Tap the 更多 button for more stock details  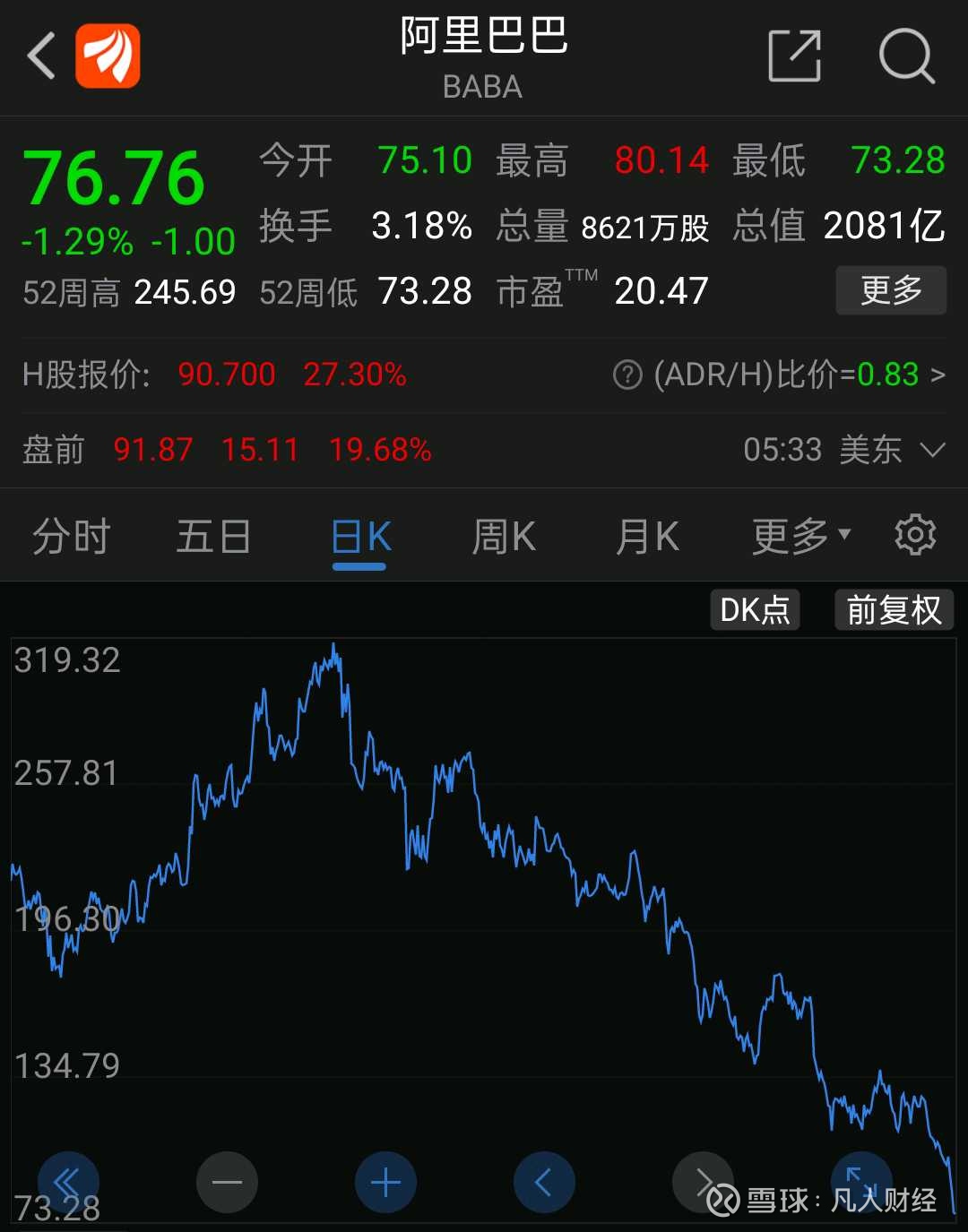[891, 290]
